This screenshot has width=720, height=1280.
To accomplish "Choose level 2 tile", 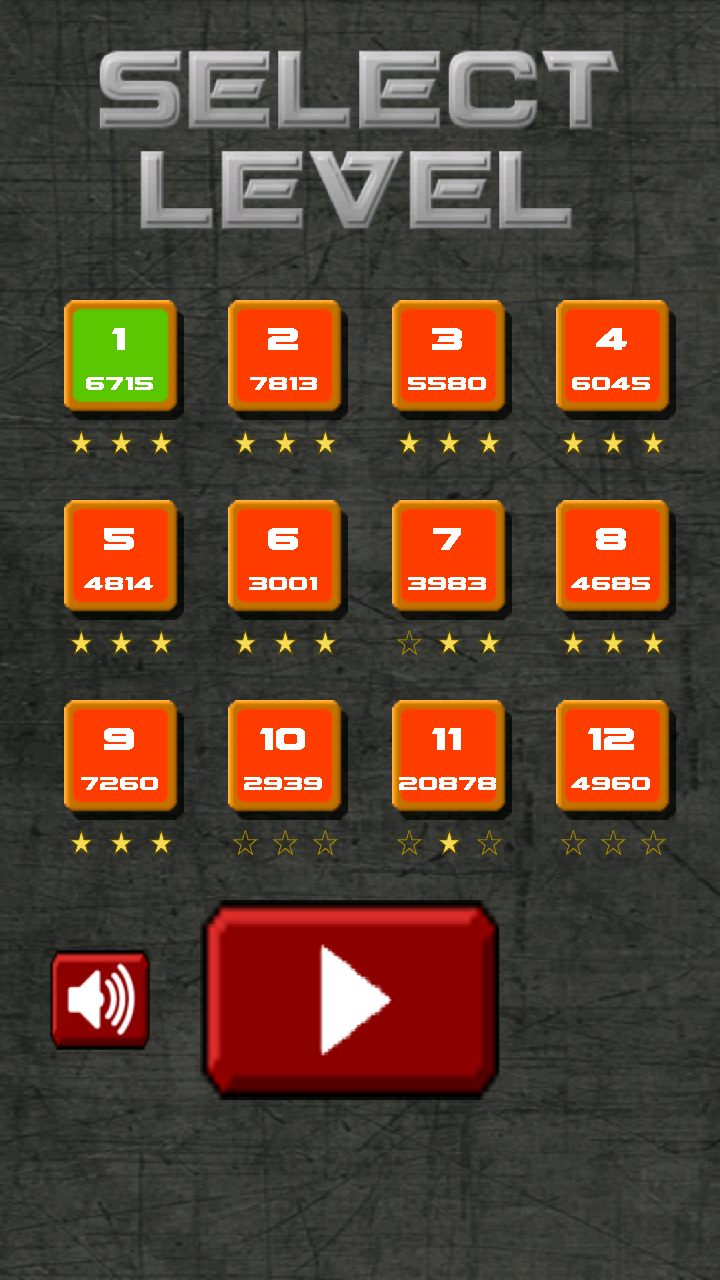I will (x=285, y=355).
